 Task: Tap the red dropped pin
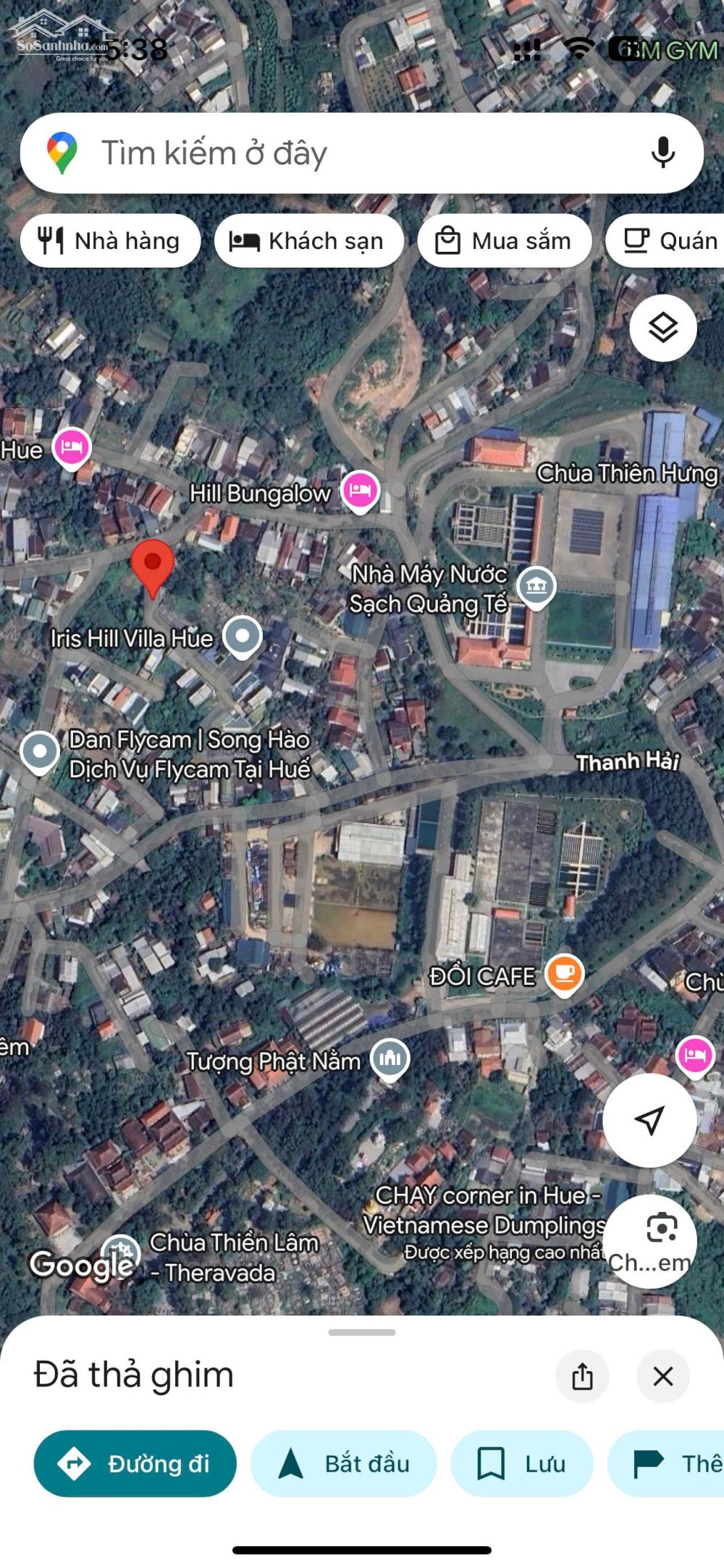153,569
